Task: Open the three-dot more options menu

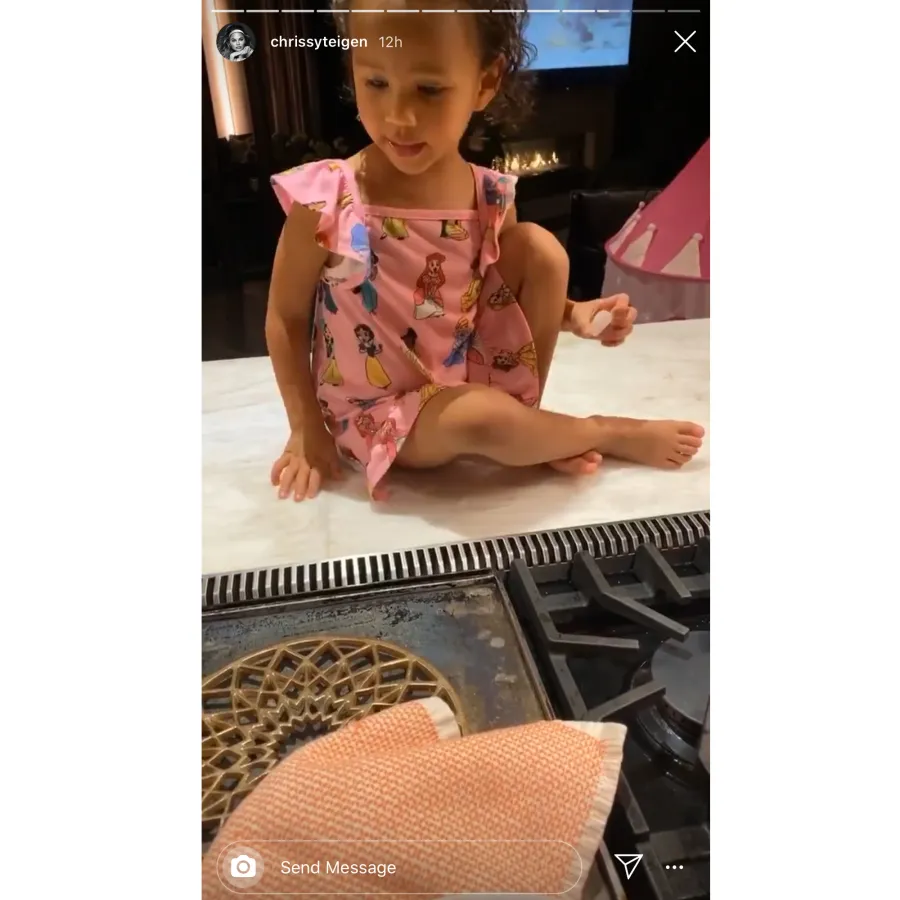Action: (675, 867)
